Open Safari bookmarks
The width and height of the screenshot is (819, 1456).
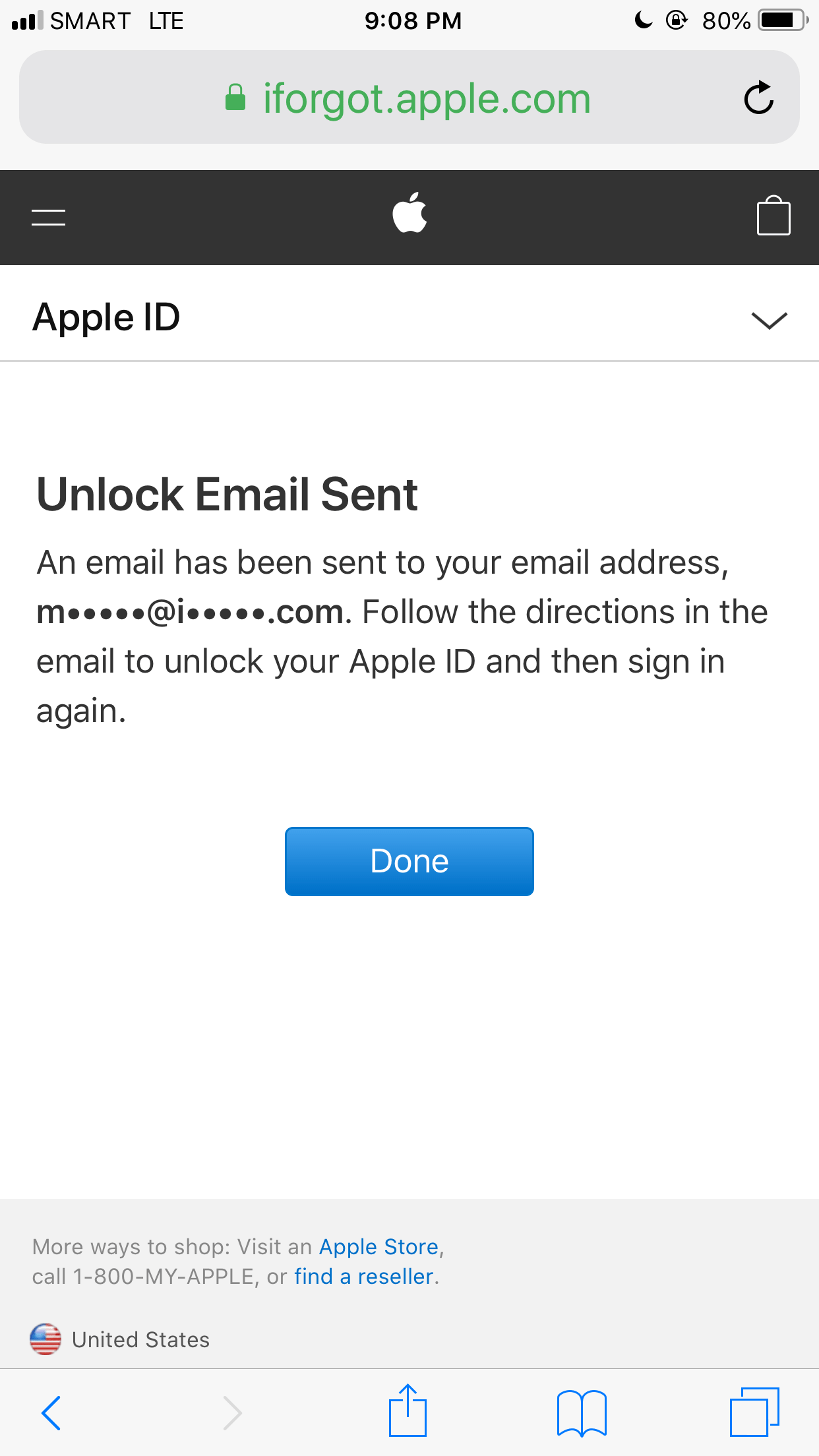pos(581,1412)
